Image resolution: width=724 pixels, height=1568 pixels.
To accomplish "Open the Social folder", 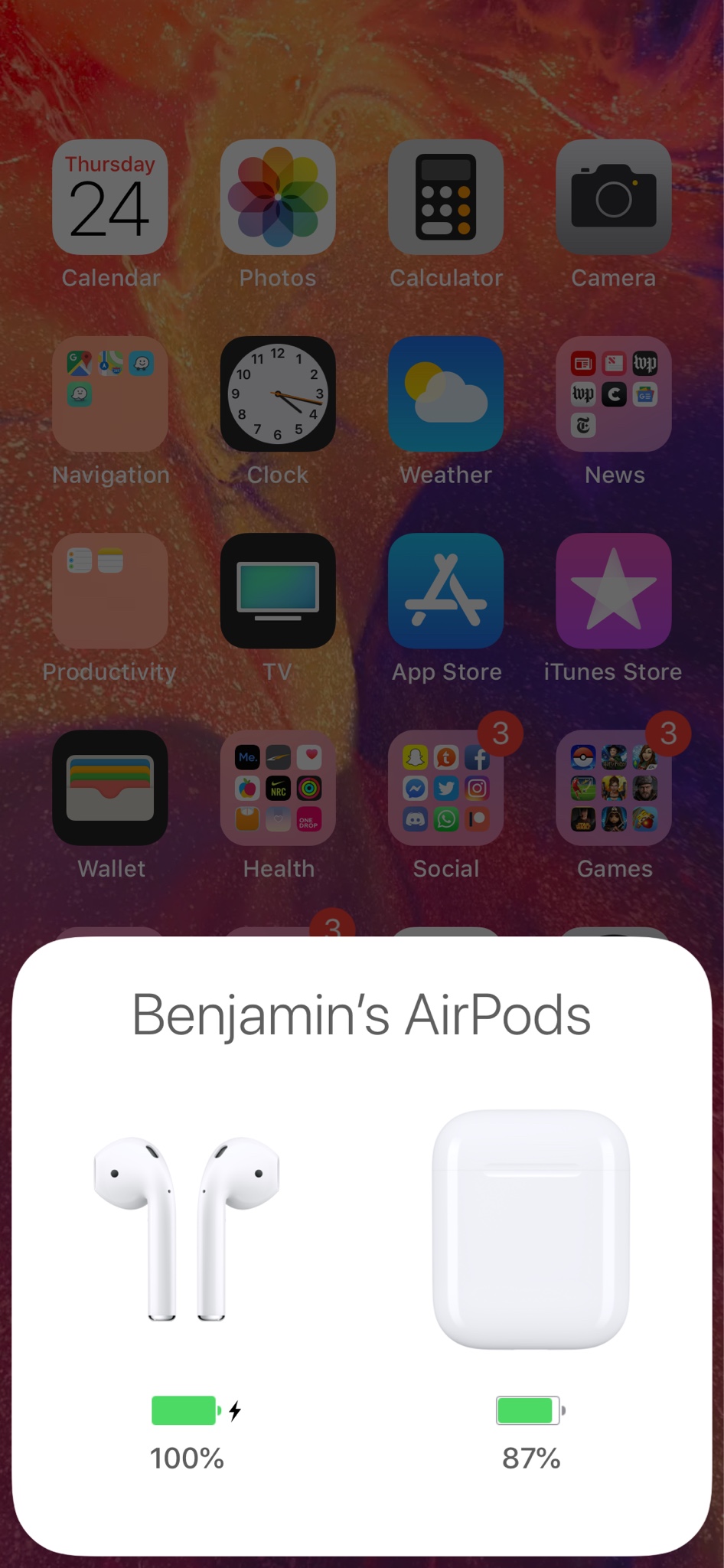I will (445, 788).
